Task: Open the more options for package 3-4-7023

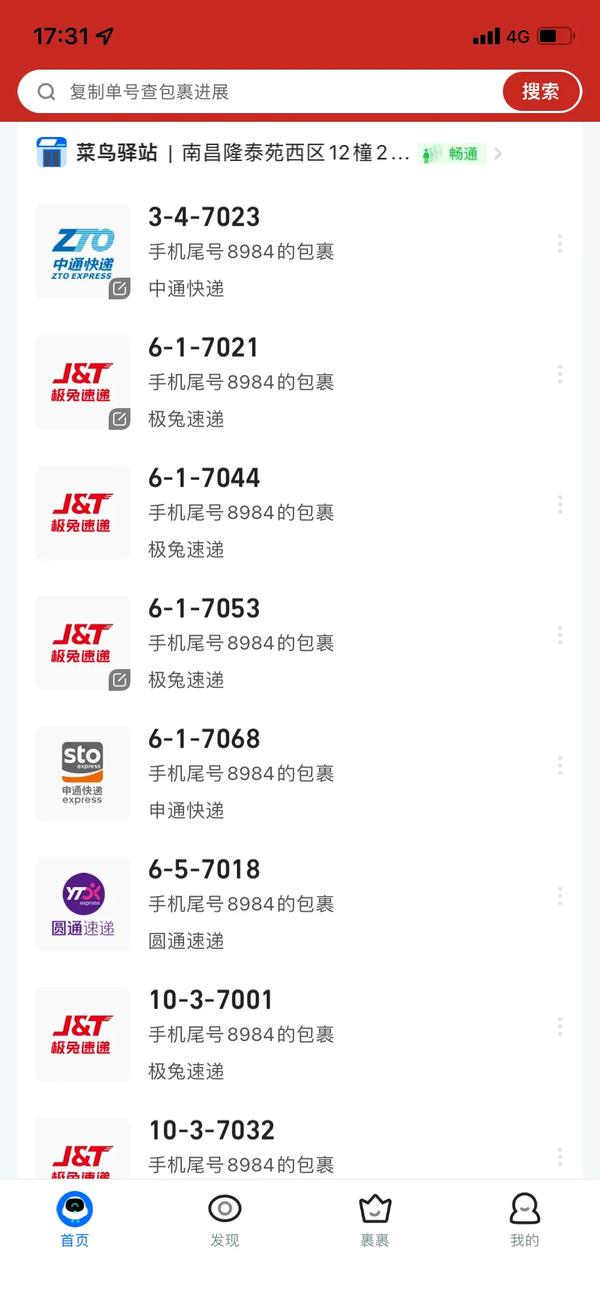Action: point(560,243)
